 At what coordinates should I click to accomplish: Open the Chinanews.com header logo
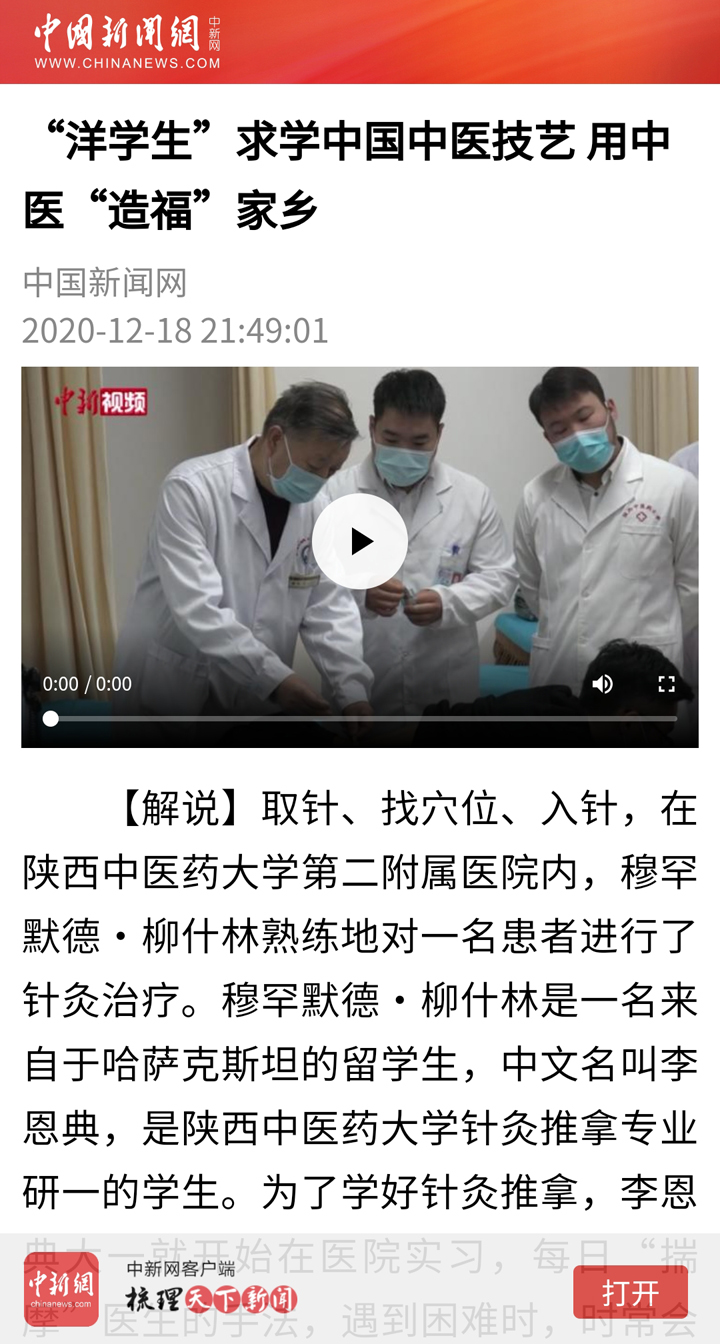click(127, 42)
